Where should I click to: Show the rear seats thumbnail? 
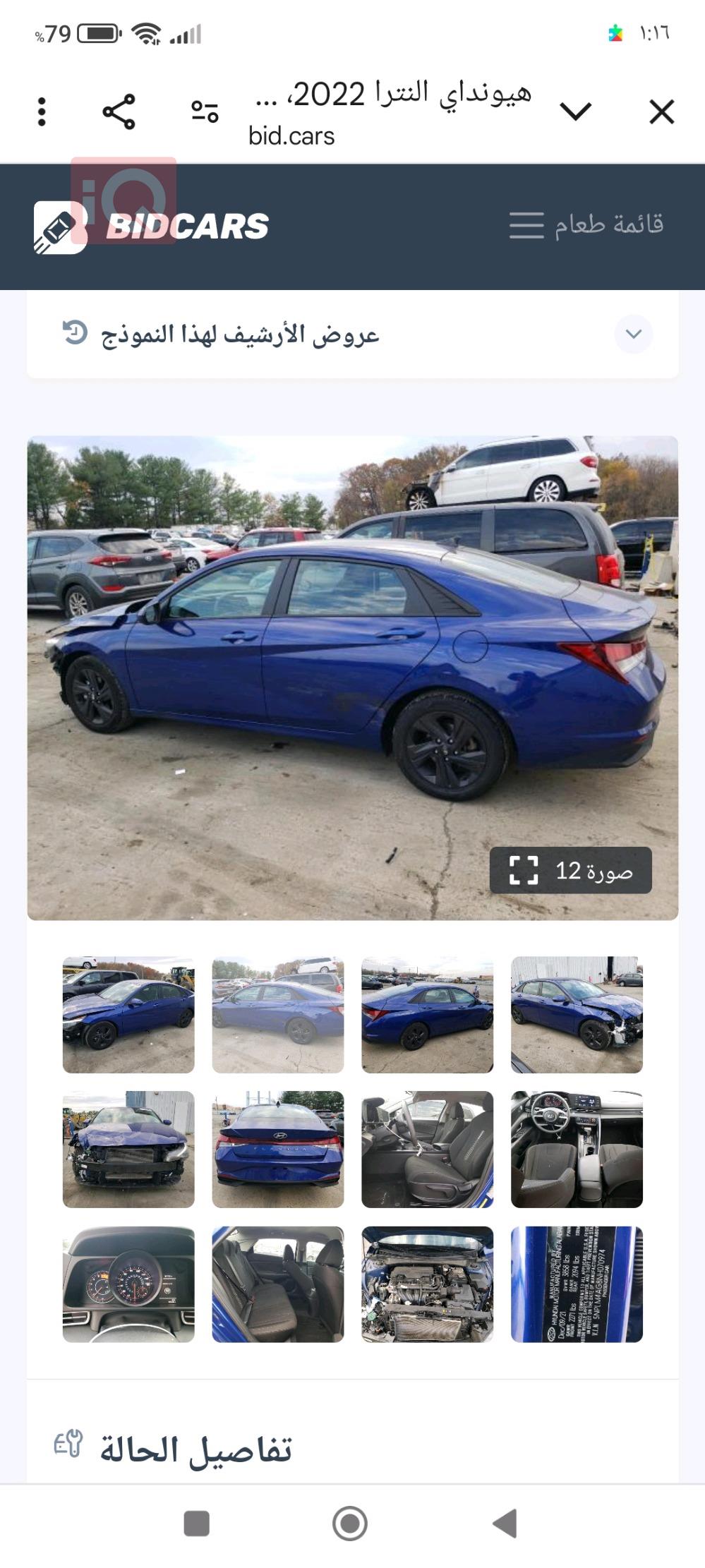click(x=278, y=1284)
